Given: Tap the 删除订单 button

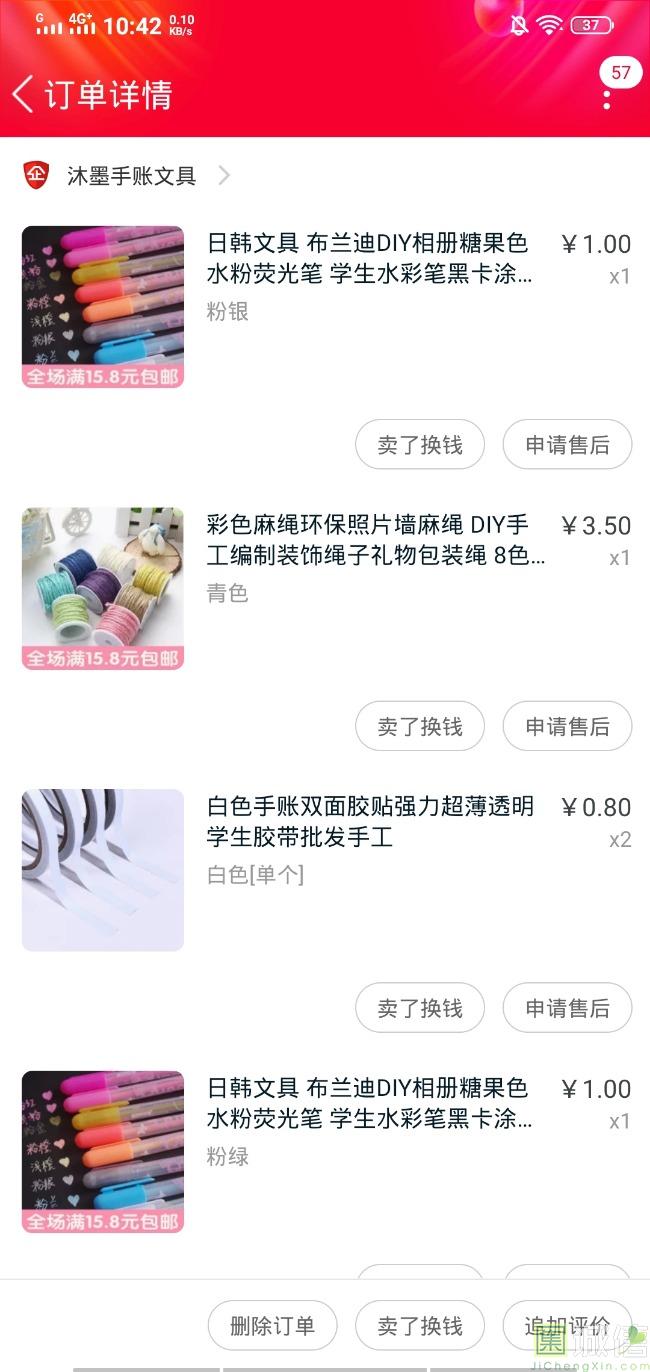Looking at the screenshot, I should point(272,1326).
